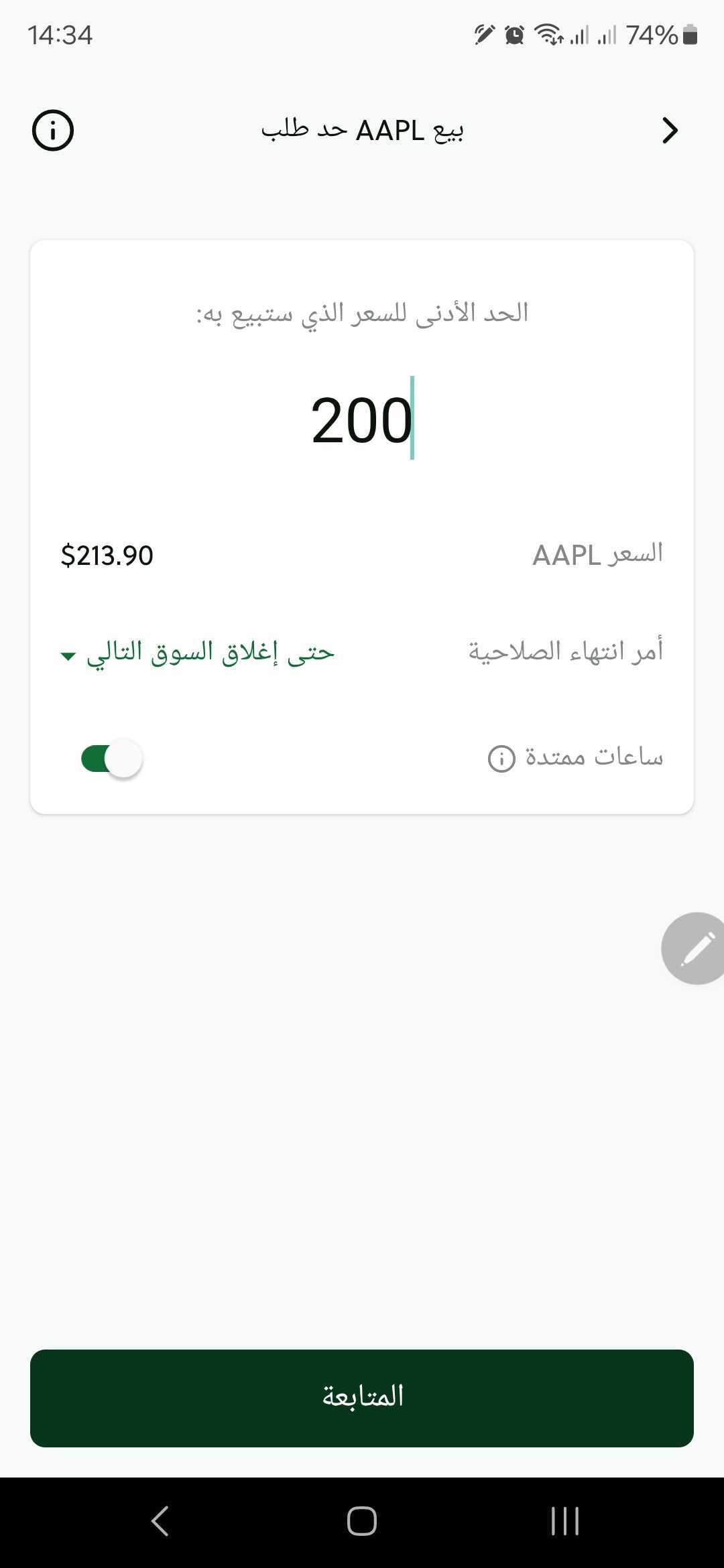Open the order expiration dropdown
Image resolution: width=724 pixels, height=1568 pixels.
(x=197, y=652)
